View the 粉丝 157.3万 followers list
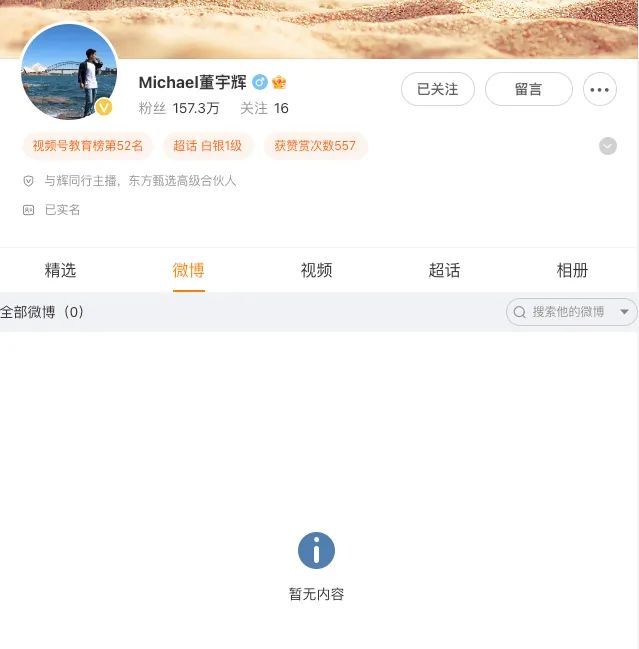 pyautogui.click(x=179, y=108)
